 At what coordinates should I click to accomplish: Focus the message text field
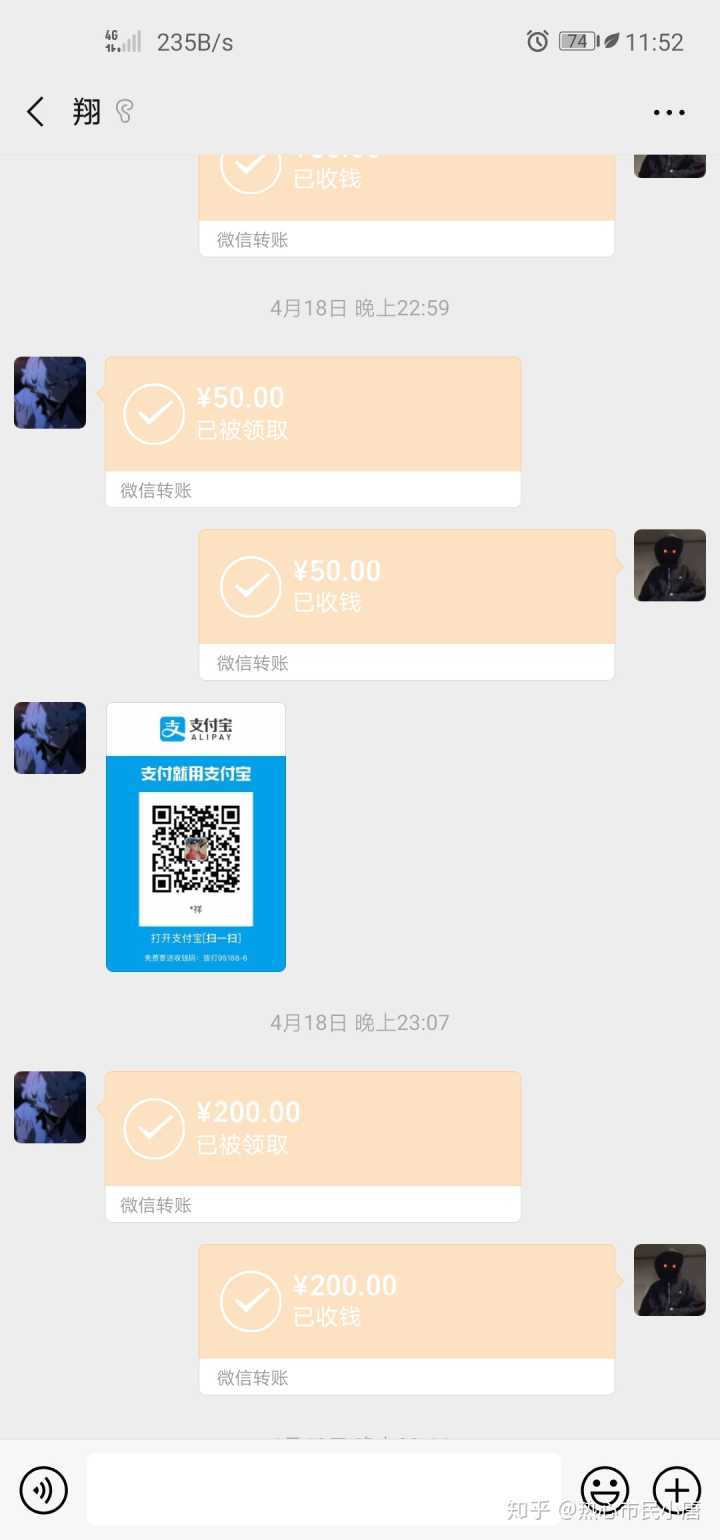323,1489
